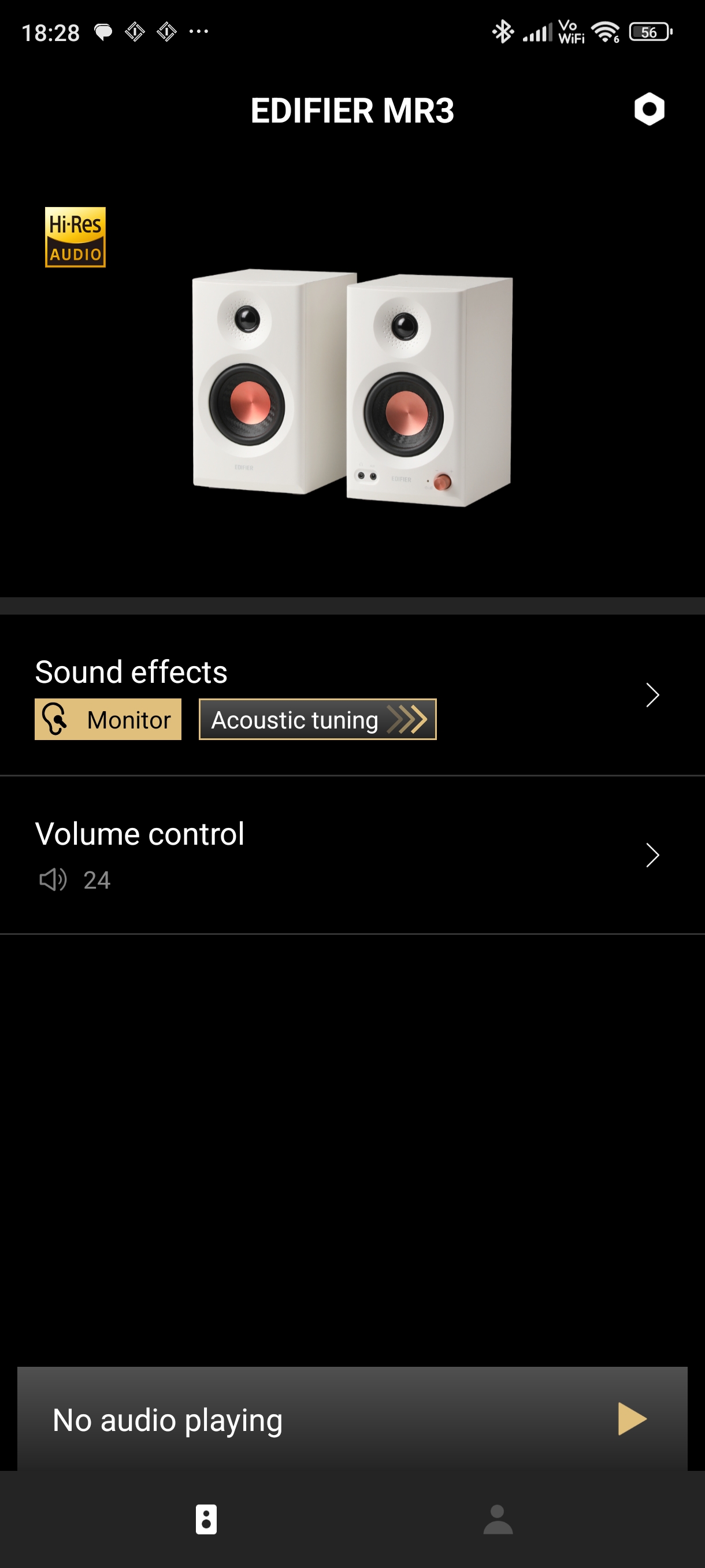Select the Monitor sound mode chip
The image size is (705, 1568).
tap(107, 719)
